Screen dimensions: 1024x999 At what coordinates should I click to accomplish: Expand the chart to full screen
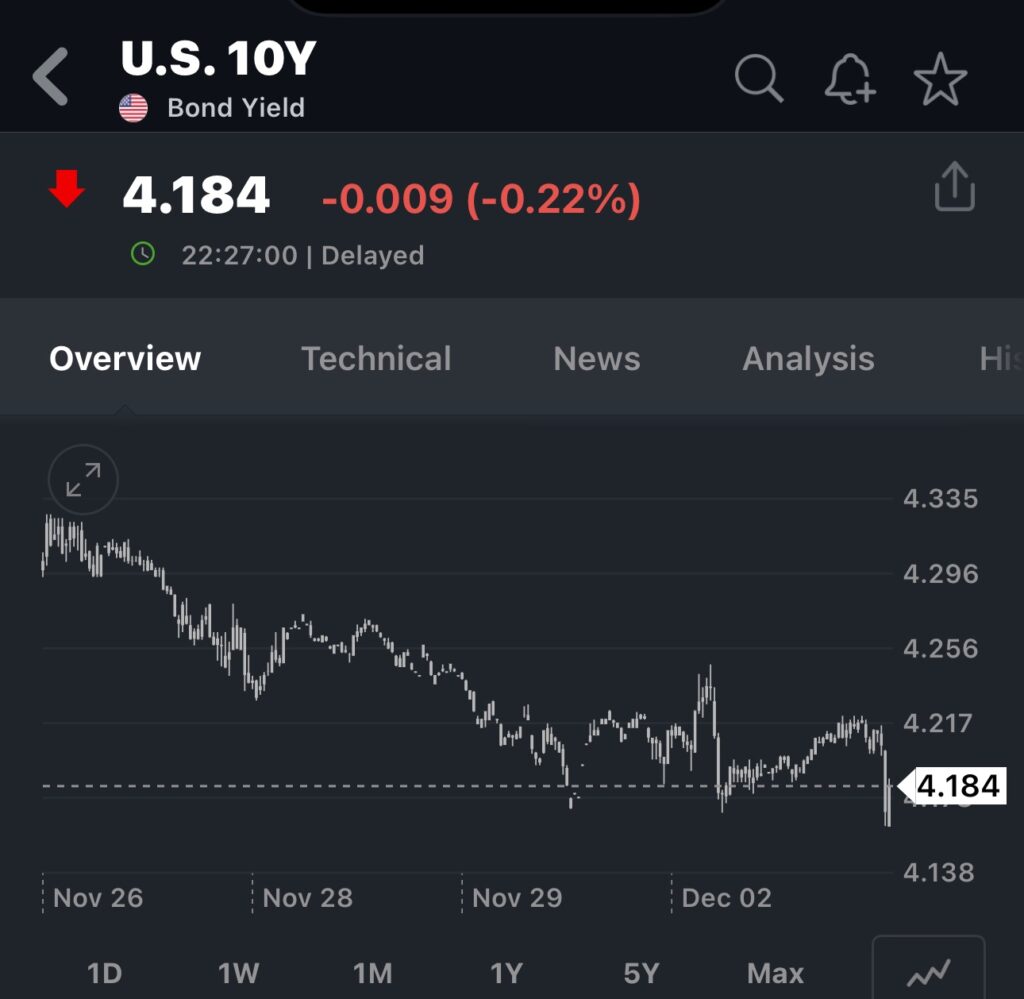tap(83, 481)
